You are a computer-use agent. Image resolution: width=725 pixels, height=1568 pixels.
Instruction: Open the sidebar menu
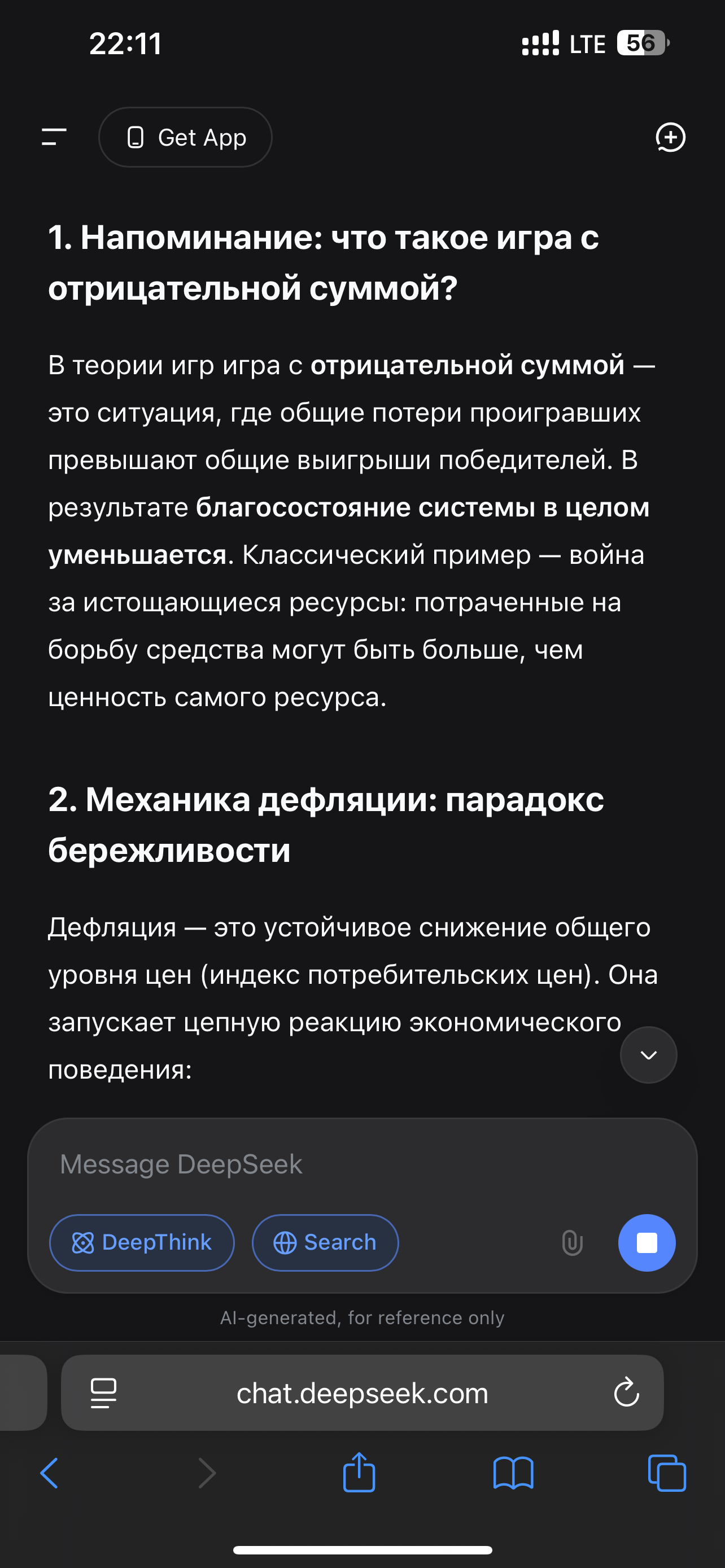[x=54, y=137]
